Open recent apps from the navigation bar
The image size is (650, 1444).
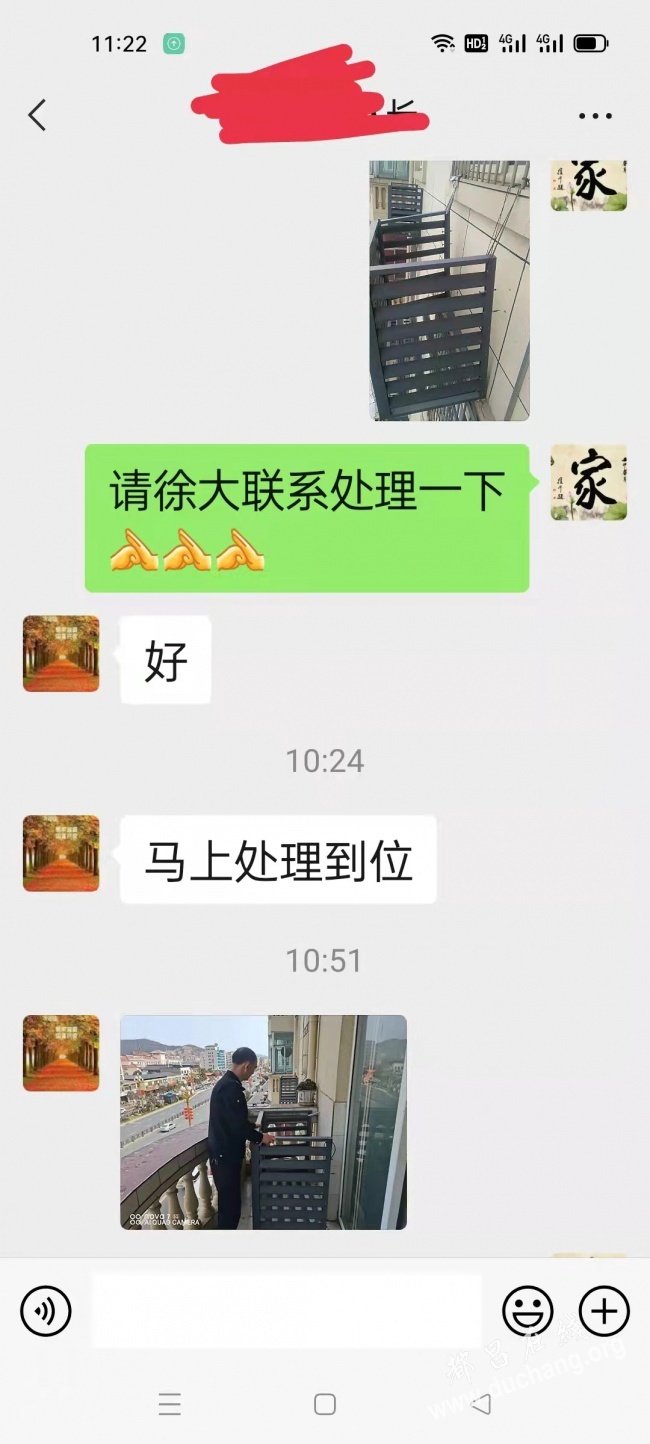click(x=170, y=1404)
